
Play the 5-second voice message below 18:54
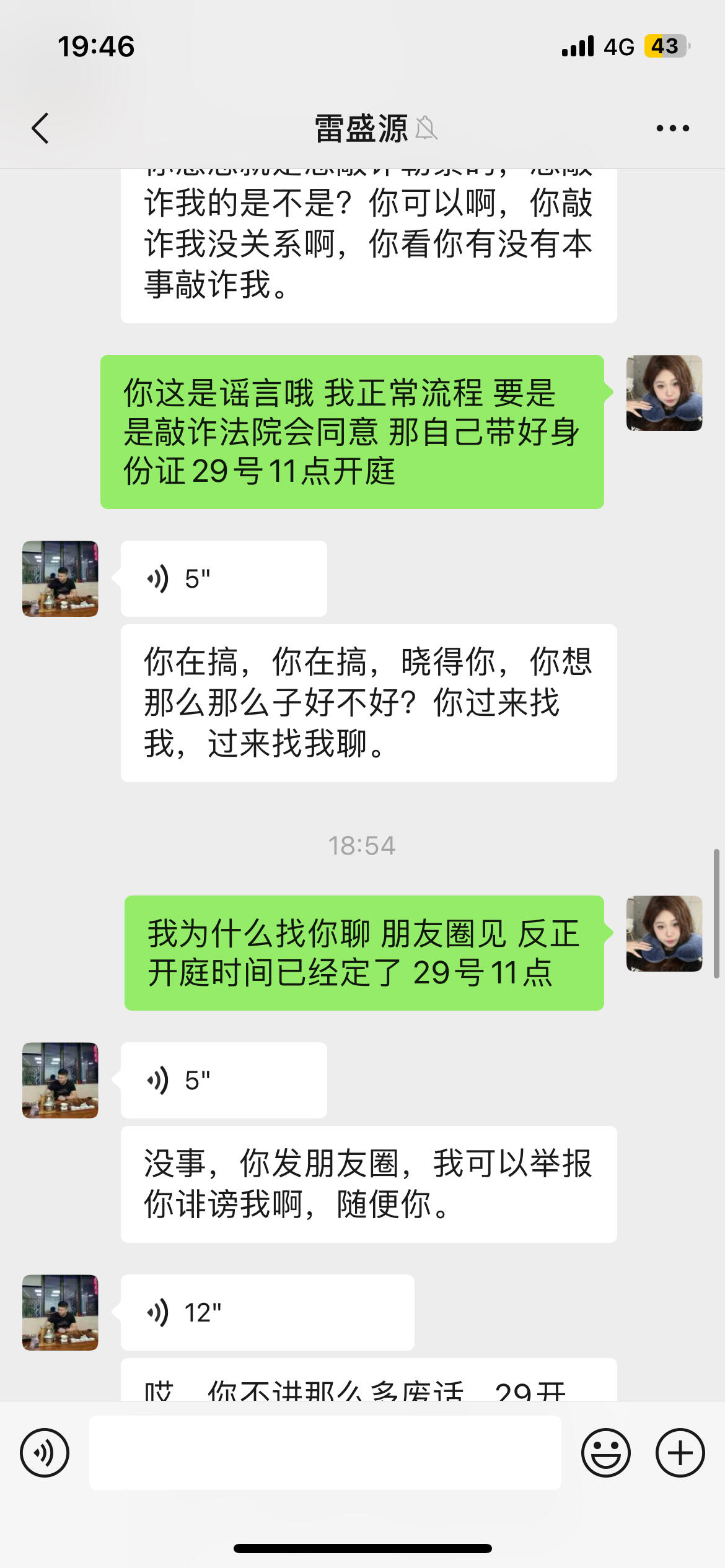click(x=223, y=1081)
